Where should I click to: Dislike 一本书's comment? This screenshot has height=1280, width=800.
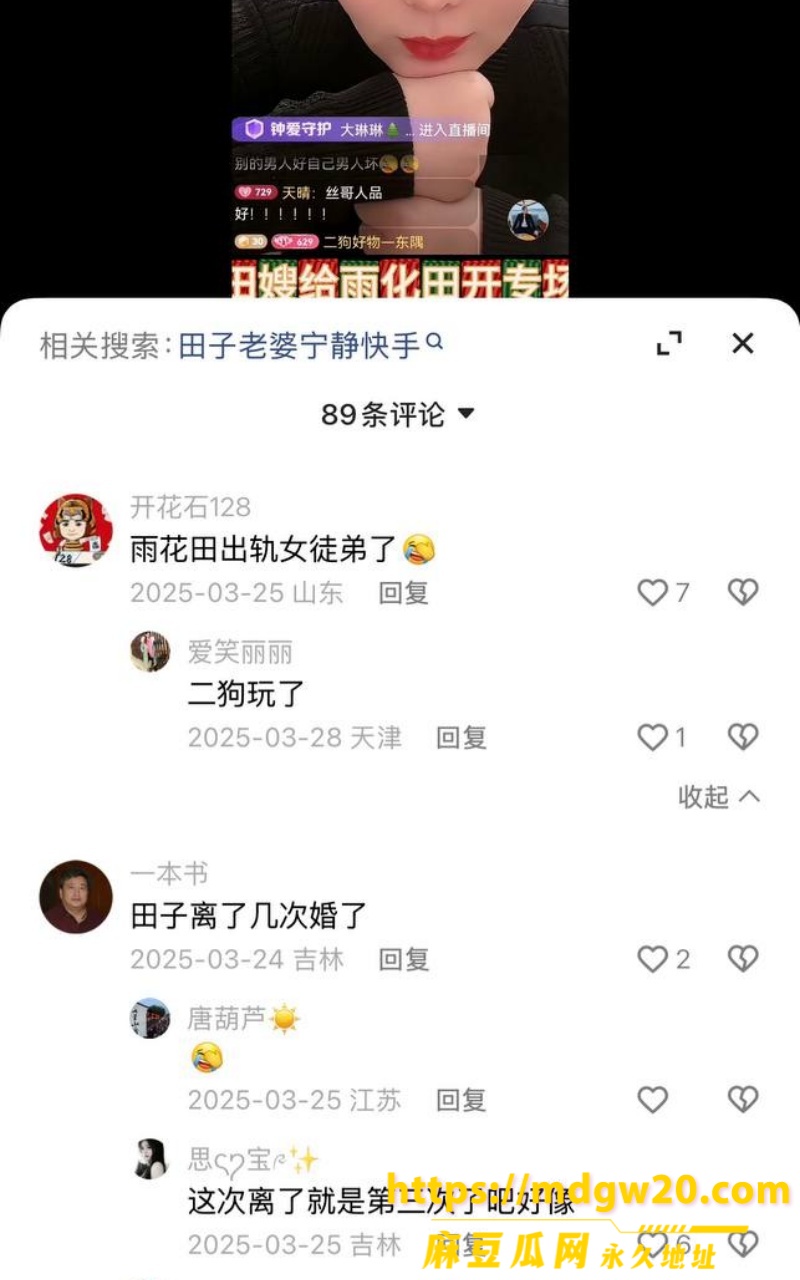pyautogui.click(x=743, y=960)
